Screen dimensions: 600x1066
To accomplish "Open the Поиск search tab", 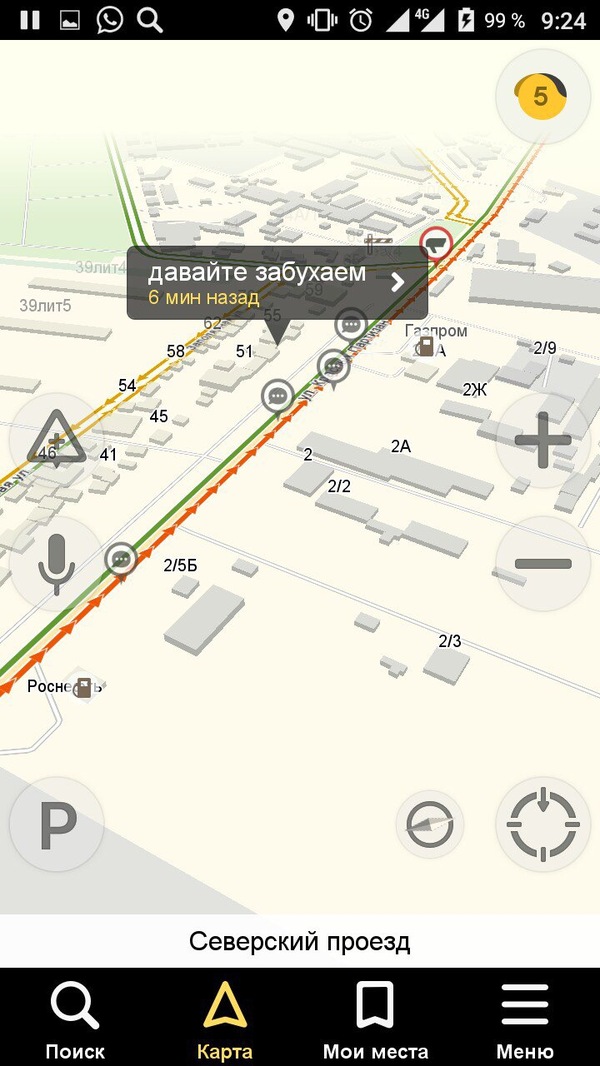I will [x=75, y=1018].
